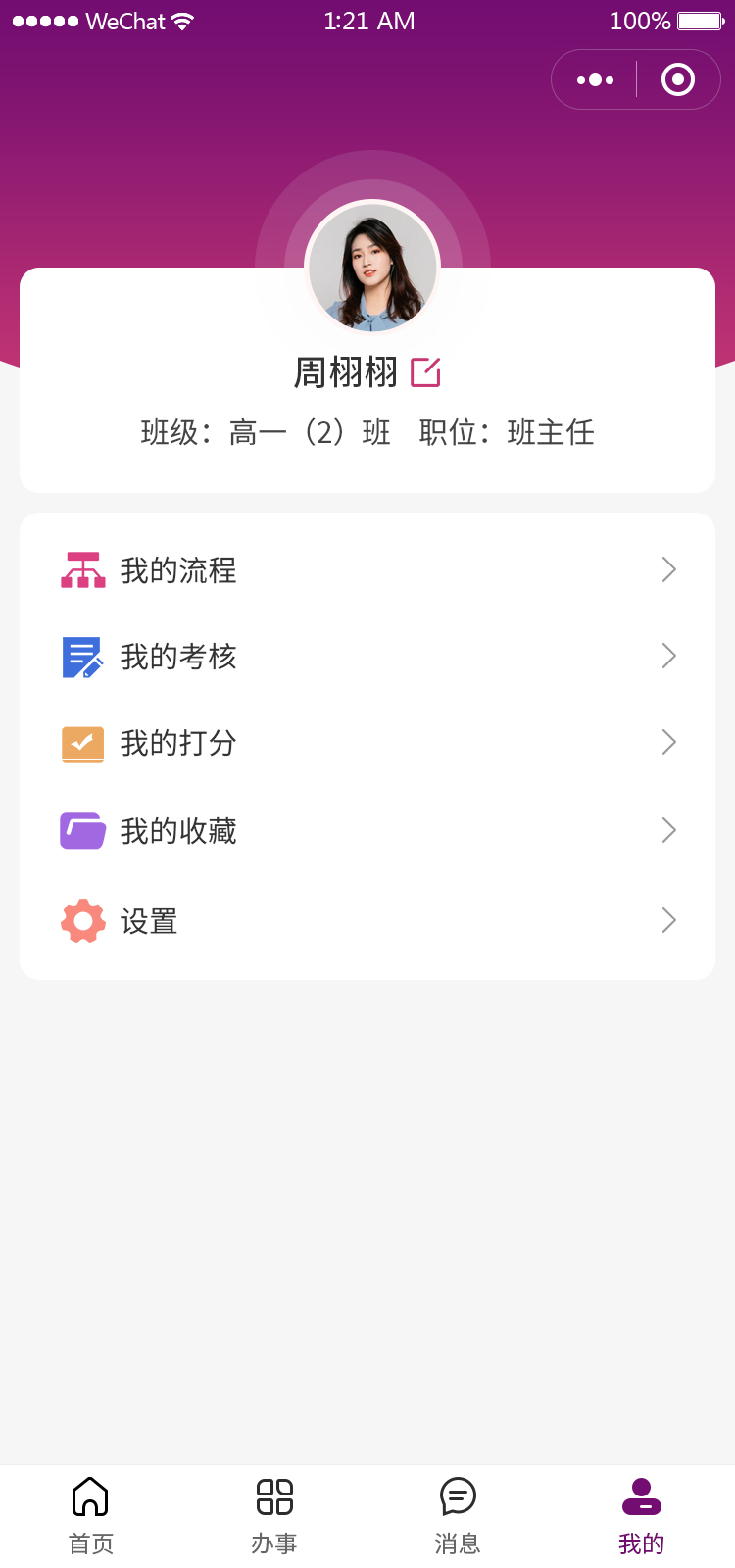The height and width of the screenshot is (1568, 735).
Task: Click the 设置 red gear icon
Action: coord(82,919)
